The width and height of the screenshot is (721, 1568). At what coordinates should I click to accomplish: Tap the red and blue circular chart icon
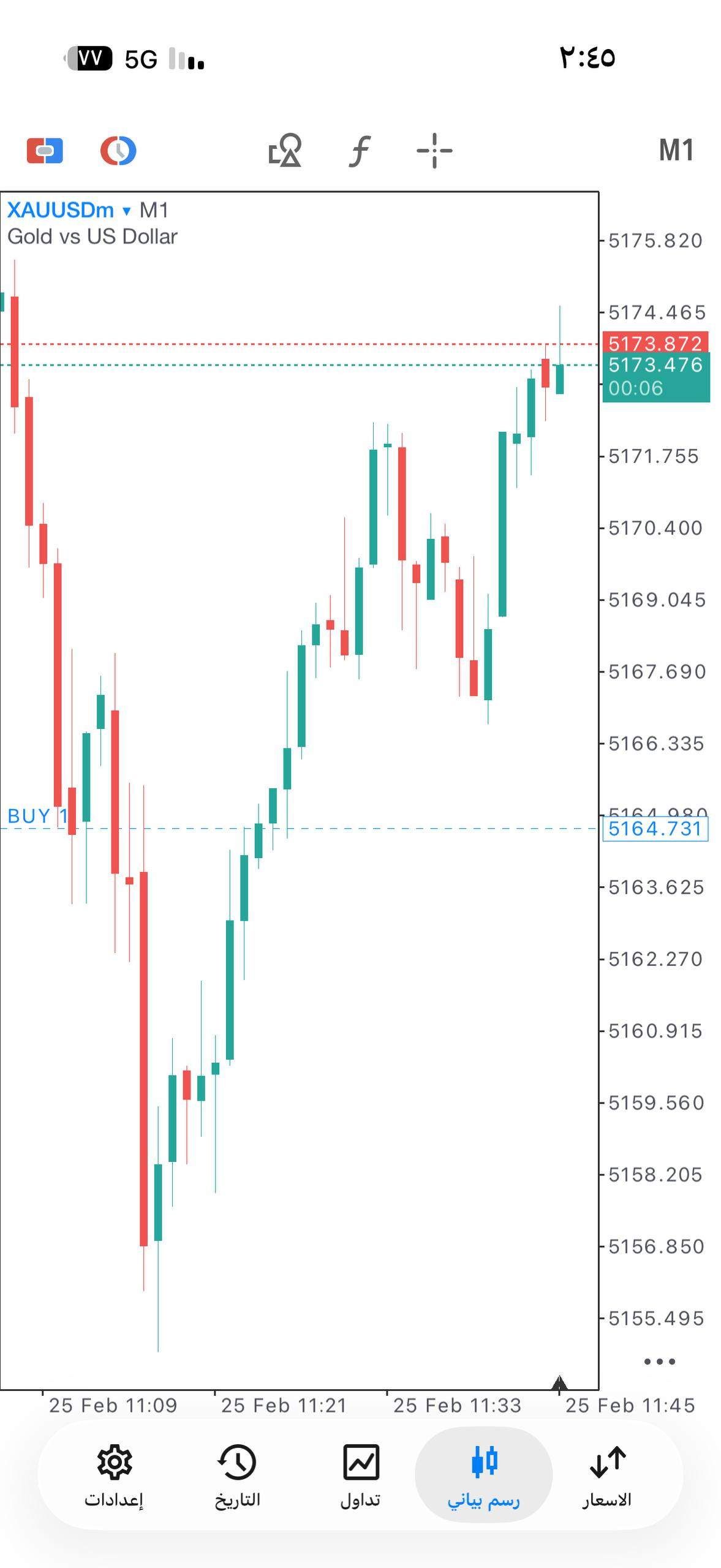(118, 151)
